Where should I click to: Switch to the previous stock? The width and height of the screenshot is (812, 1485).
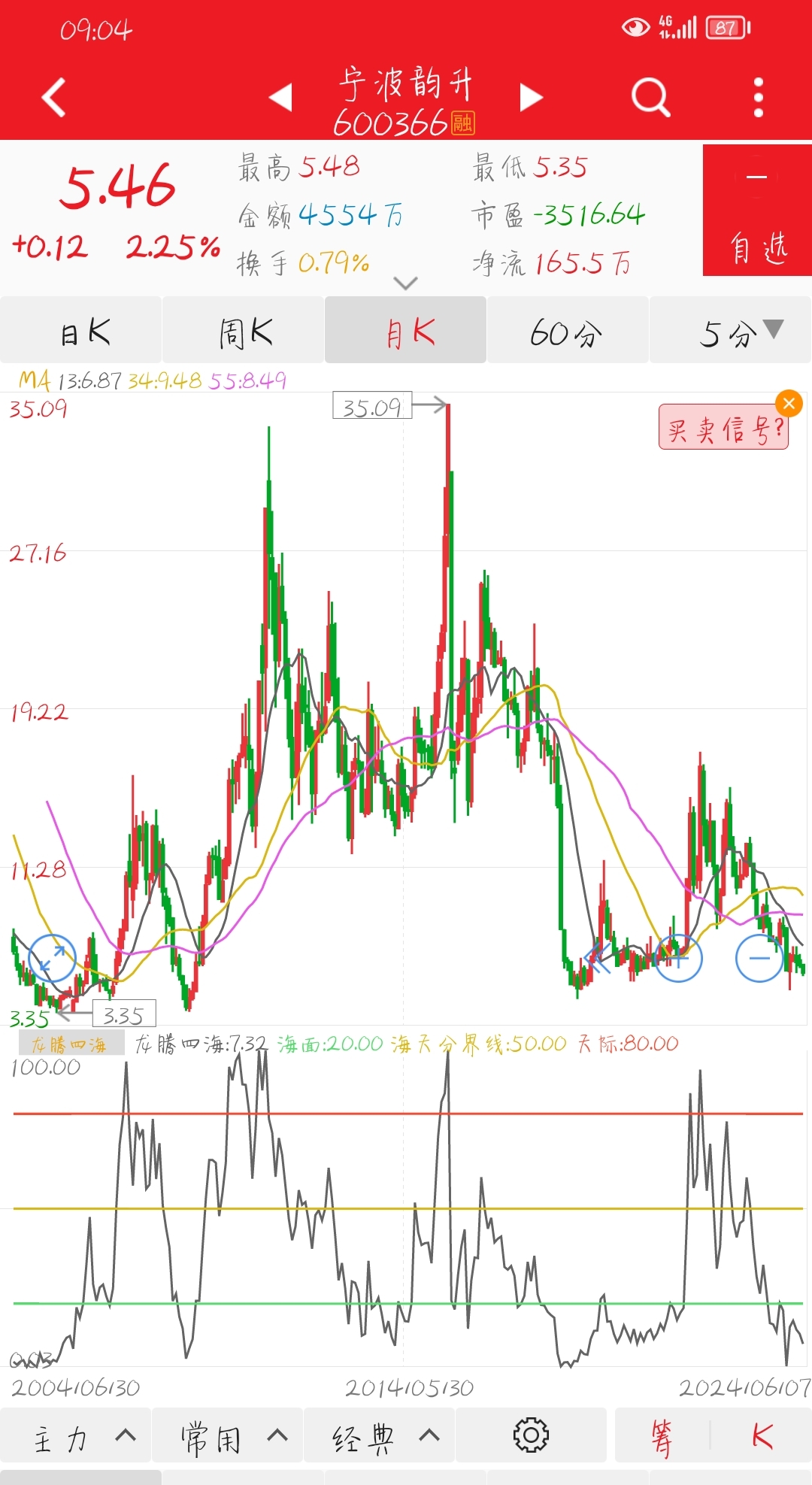tap(281, 98)
